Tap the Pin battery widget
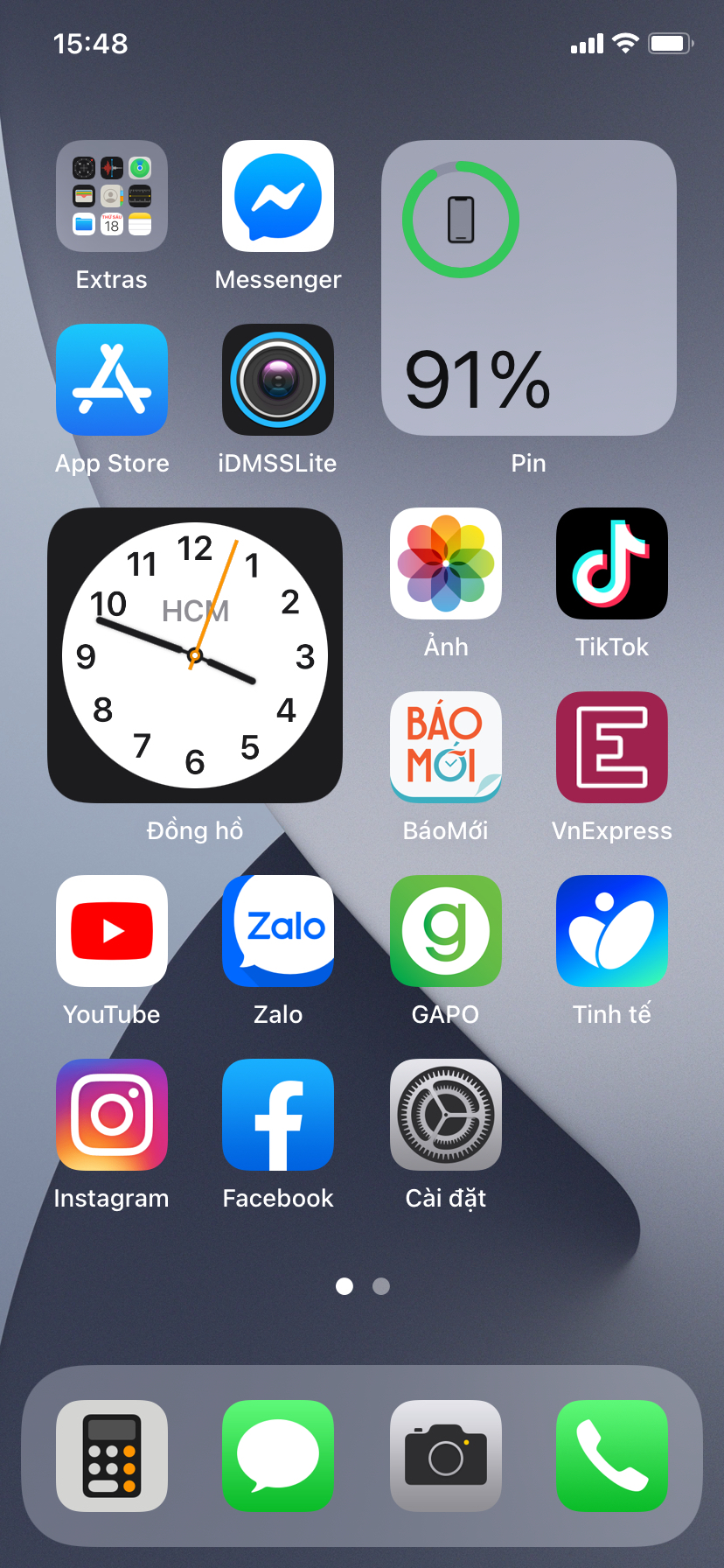 click(x=529, y=288)
